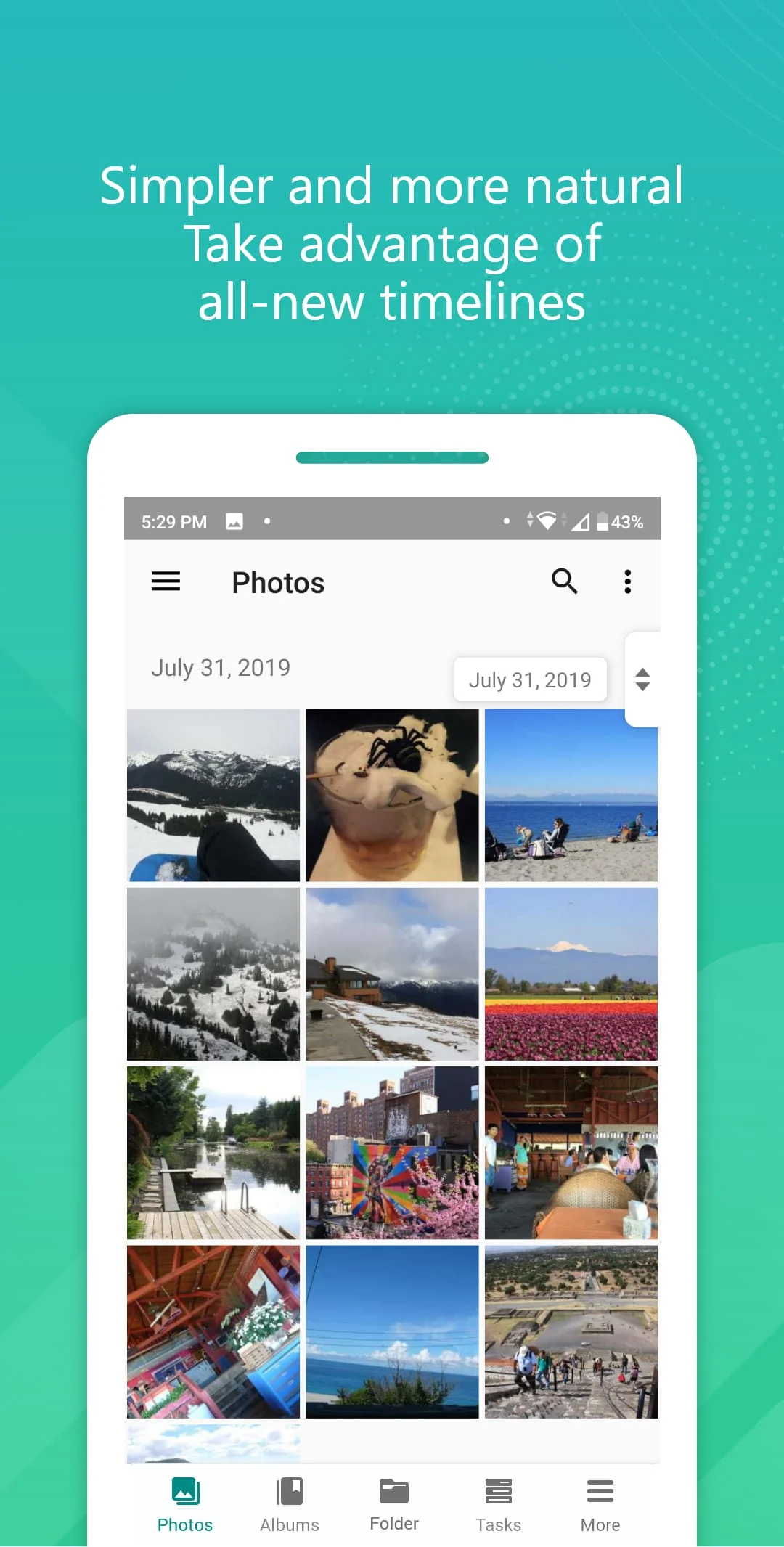Tap the search icon
Image resolution: width=784 pixels, height=1547 pixels.
pos(565,581)
